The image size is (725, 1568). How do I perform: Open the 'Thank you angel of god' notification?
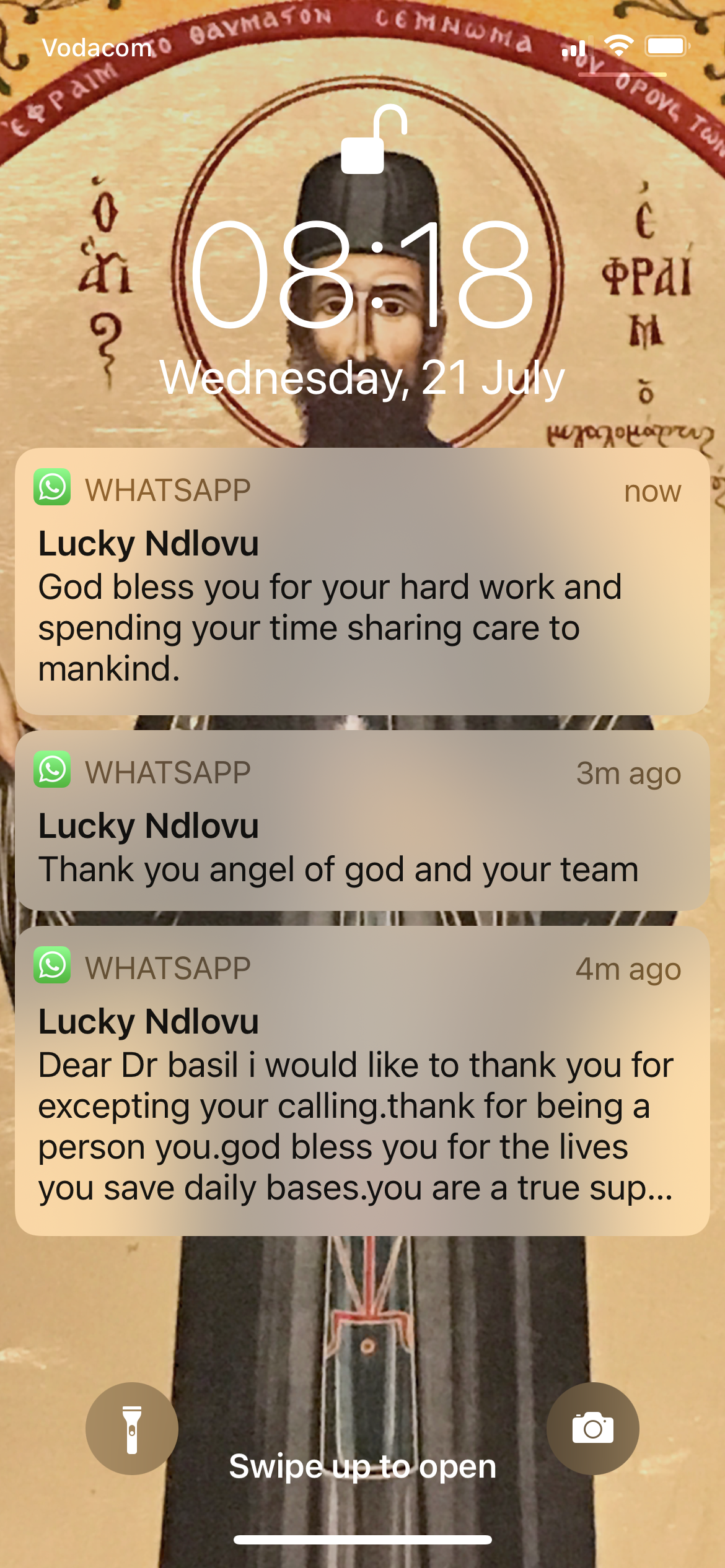tap(362, 821)
